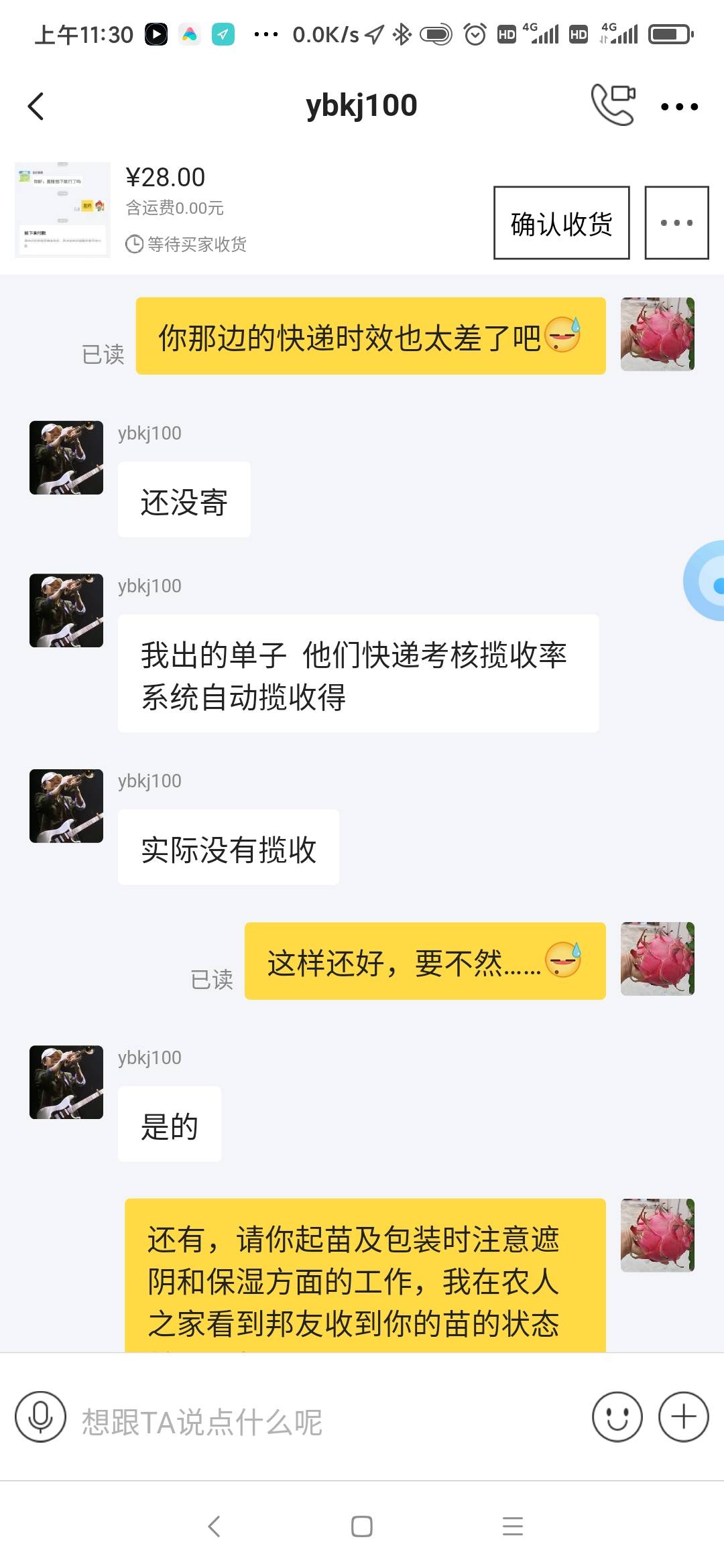Open the chat overflow menu in header
Screen dimensions: 724x1568
point(679,107)
